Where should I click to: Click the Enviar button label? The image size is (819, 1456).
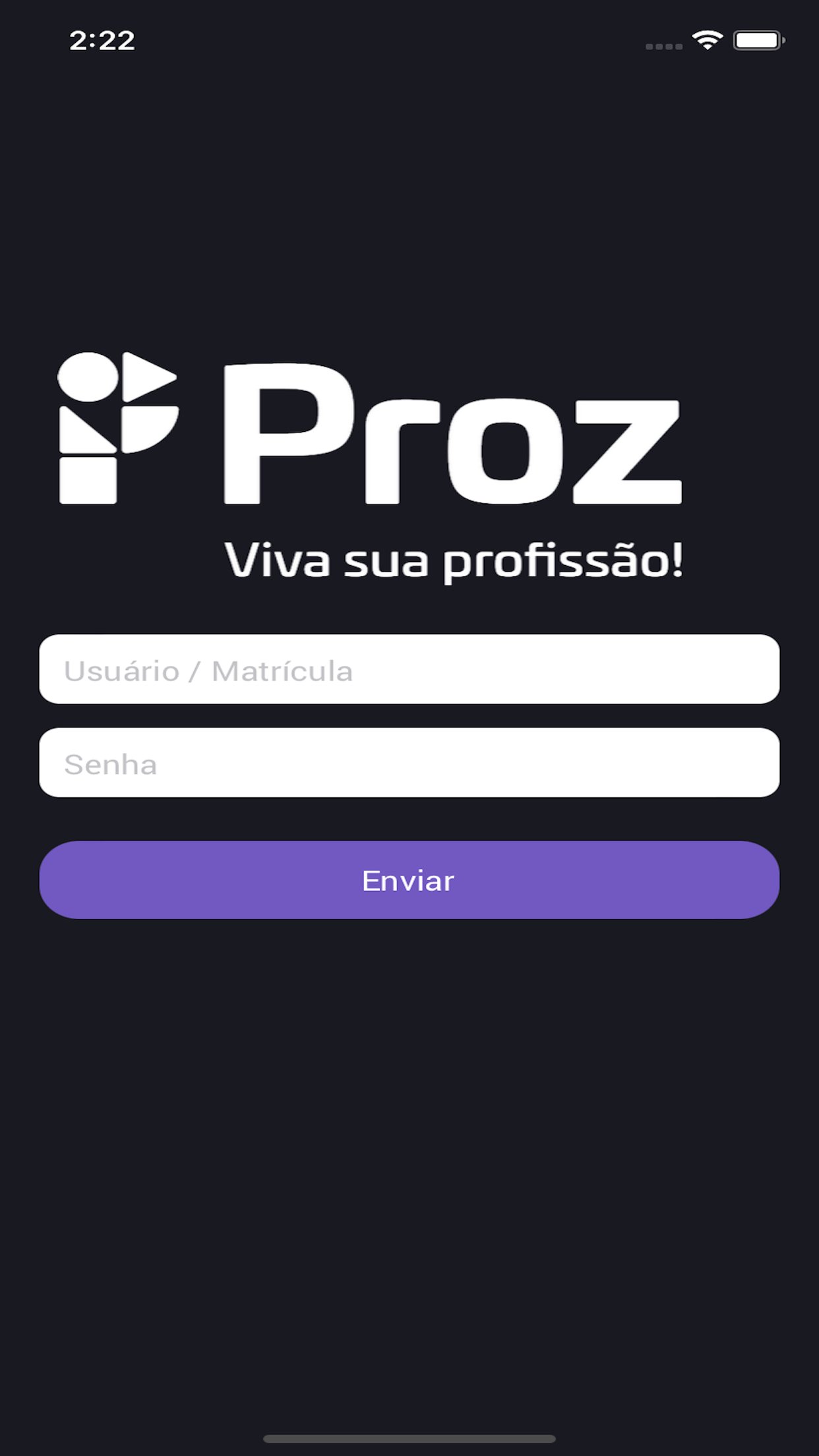408,880
